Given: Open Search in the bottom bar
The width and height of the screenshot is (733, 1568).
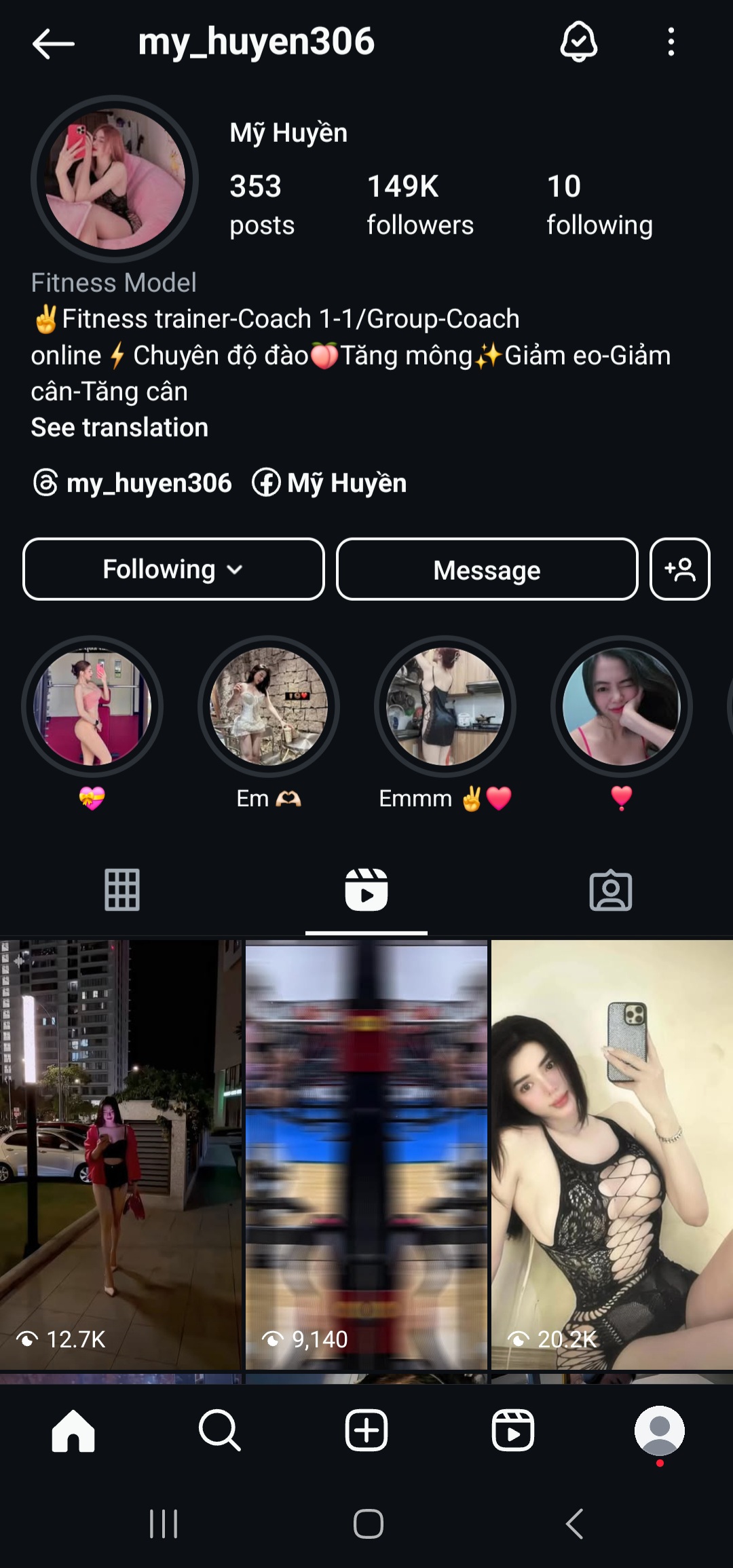Looking at the screenshot, I should (x=219, y=1430).
